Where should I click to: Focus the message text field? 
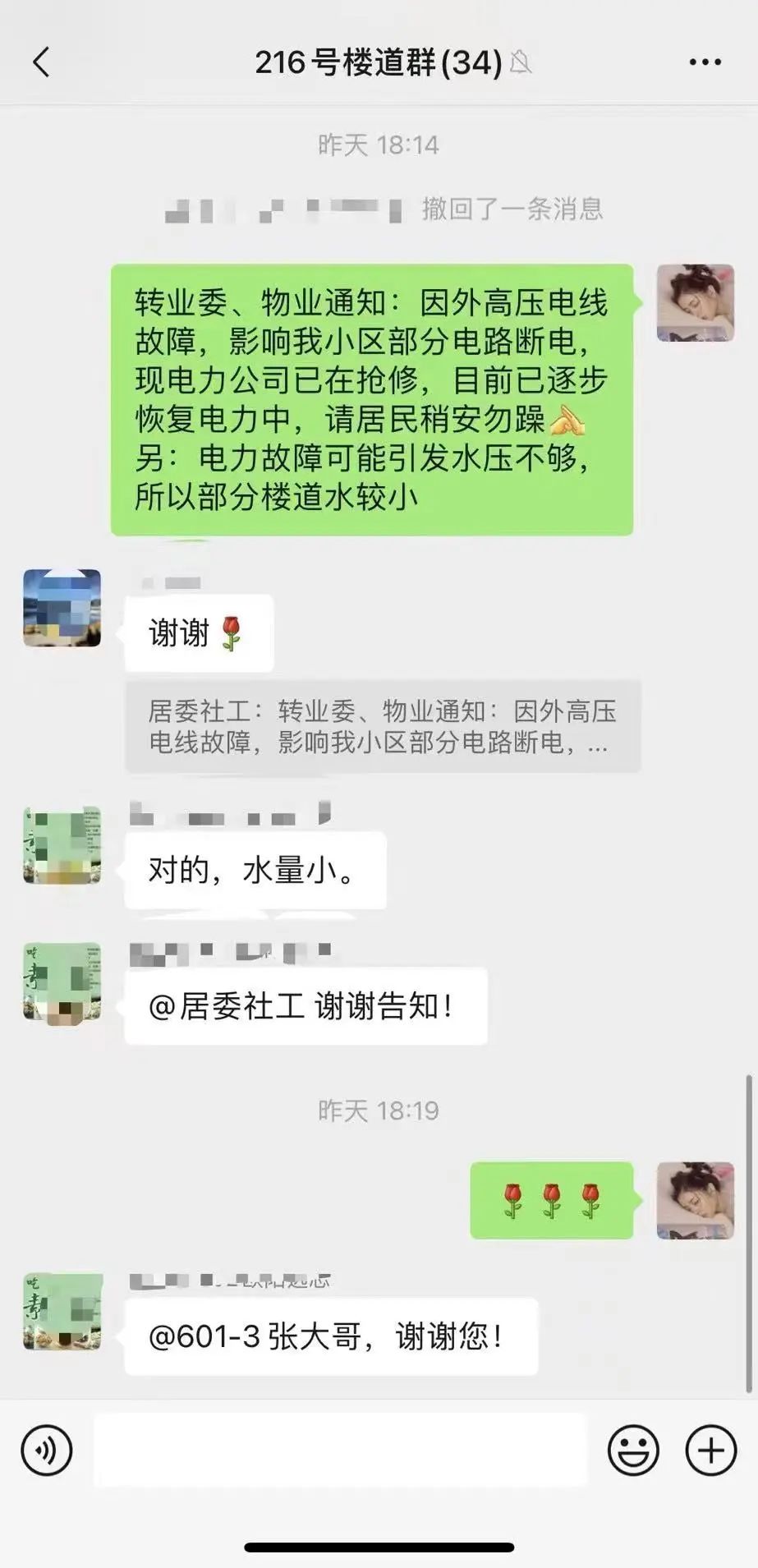(x=340, y=1451)
